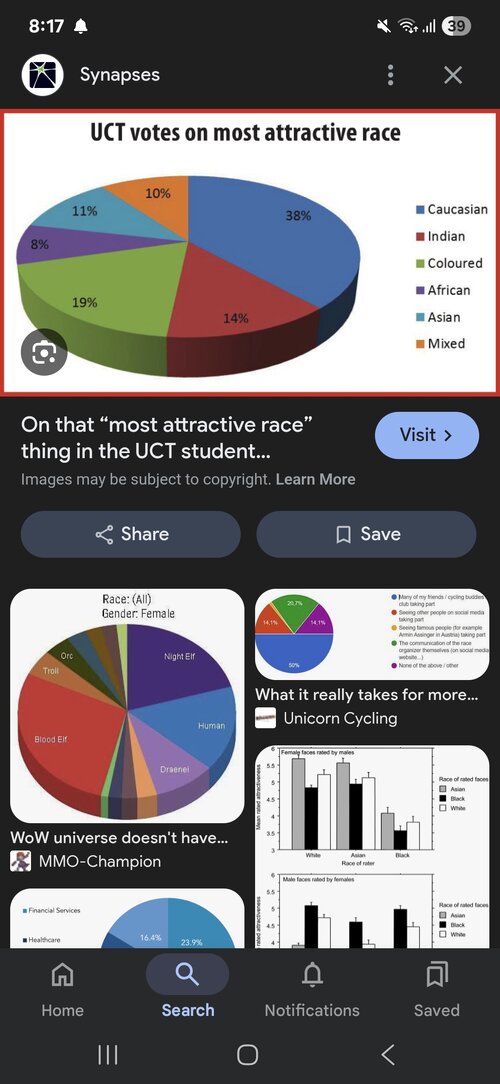Switch to the Notifications tab
Screen dimensions: 500x1084
[312, 989]
